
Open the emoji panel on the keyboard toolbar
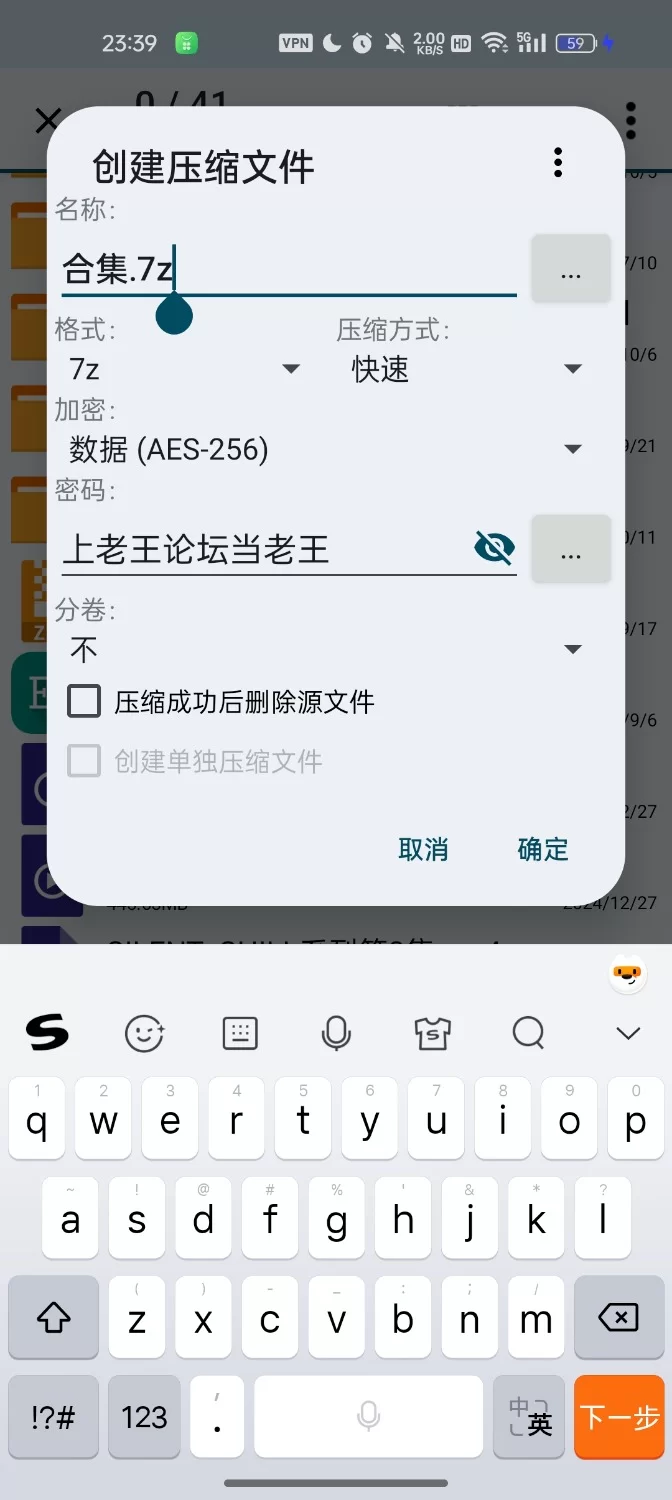[x=144, y=1033]
